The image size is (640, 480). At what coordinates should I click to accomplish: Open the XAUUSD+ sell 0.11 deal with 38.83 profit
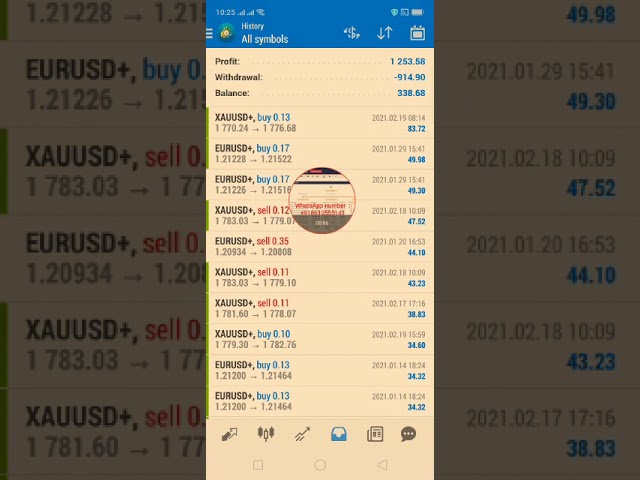(x=320, y=309)
